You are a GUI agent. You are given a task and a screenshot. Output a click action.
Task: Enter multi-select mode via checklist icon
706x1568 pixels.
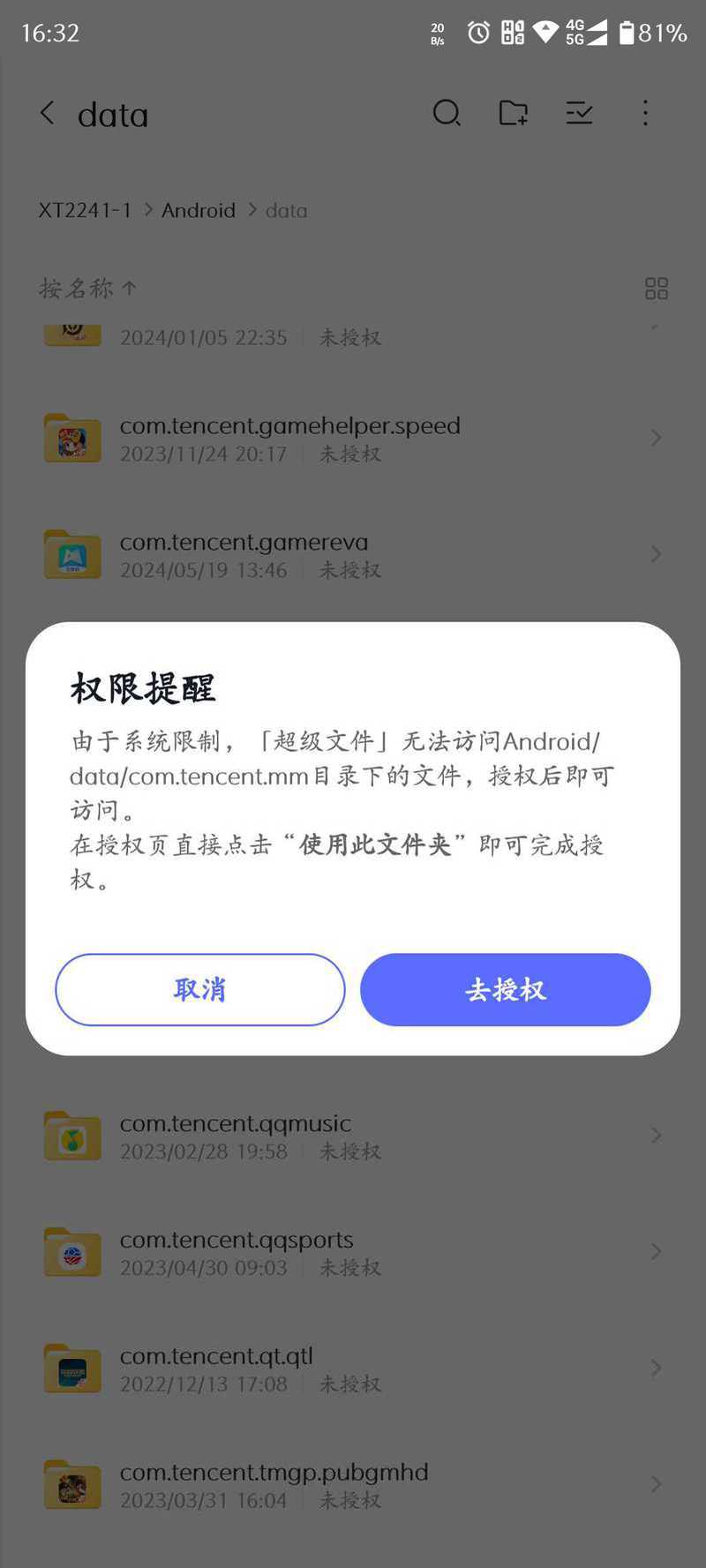(579, 113)
